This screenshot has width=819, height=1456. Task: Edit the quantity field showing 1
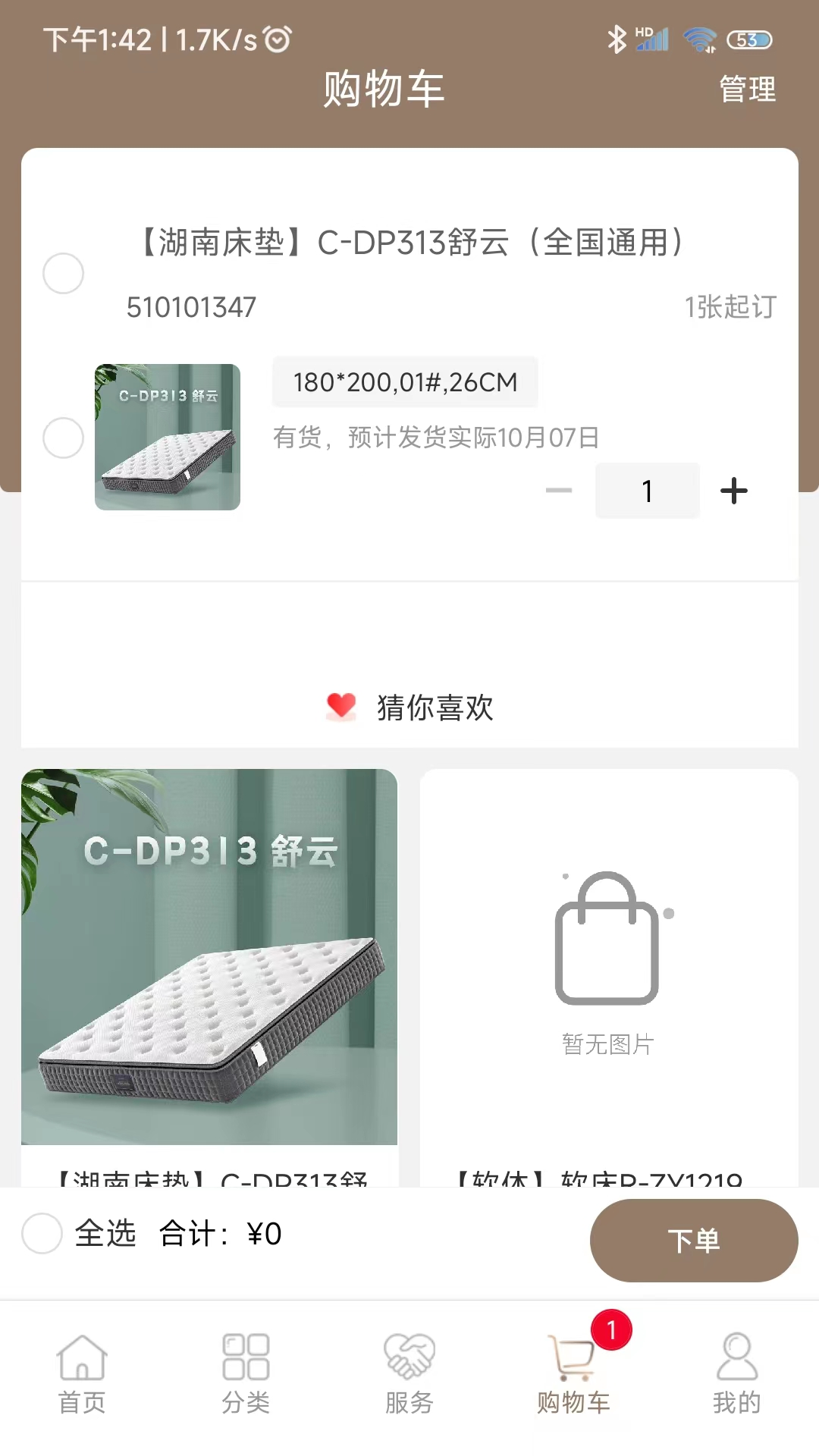[x=647, y=491]
